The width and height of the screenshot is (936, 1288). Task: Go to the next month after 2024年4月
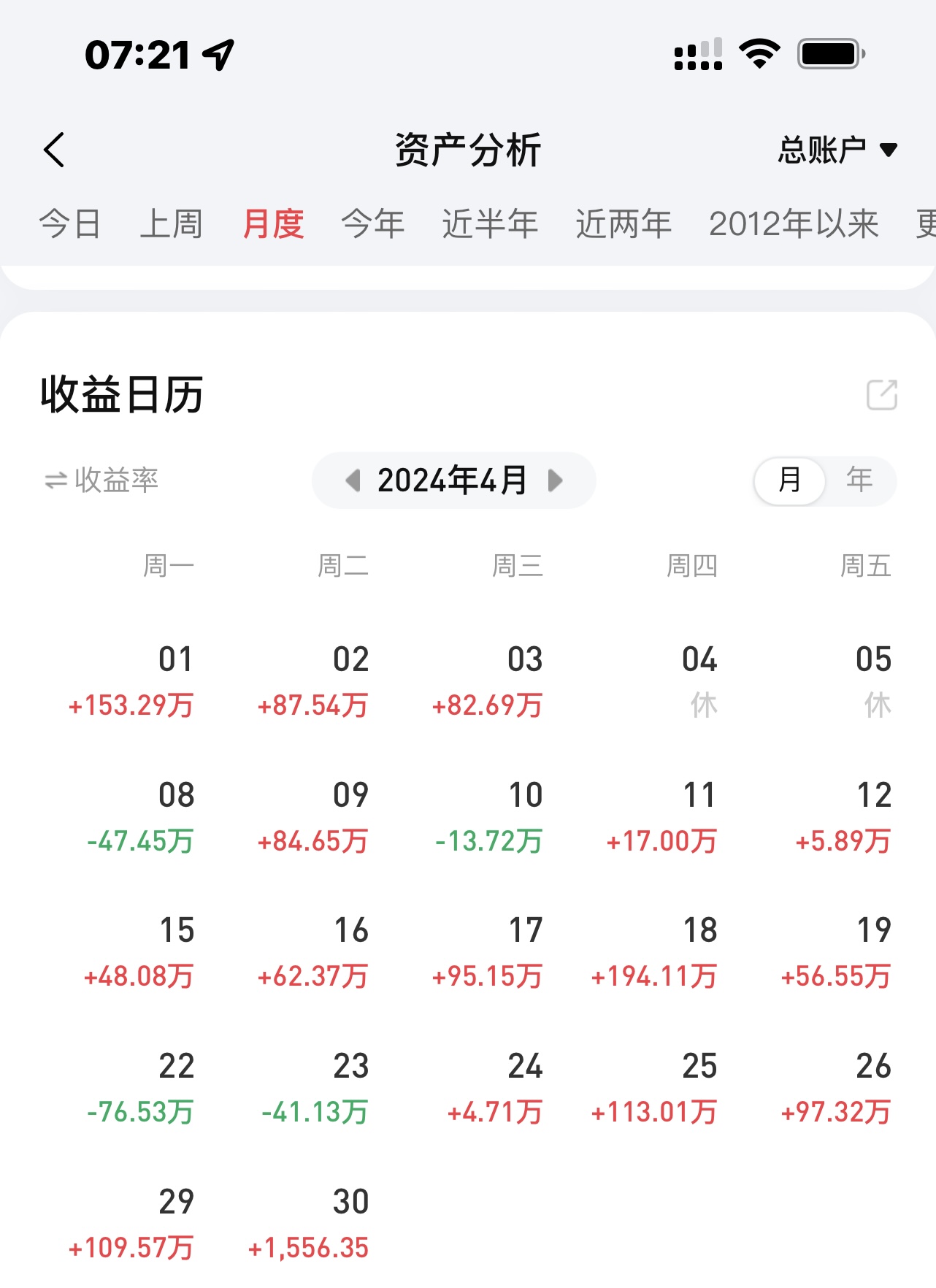click(x=555, y=480)
